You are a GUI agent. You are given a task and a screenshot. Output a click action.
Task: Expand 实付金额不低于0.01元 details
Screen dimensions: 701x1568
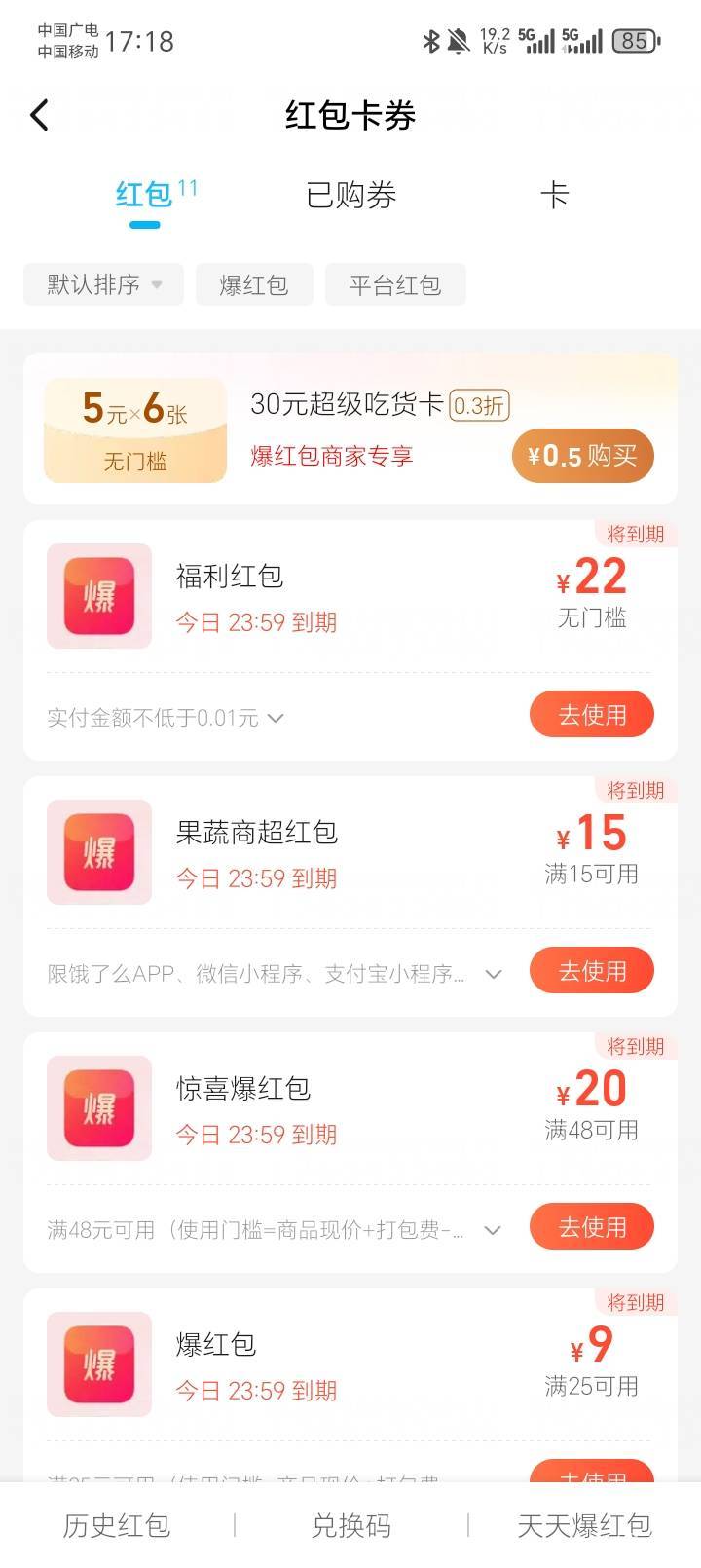pyautogui.click(x=276, y=719)
